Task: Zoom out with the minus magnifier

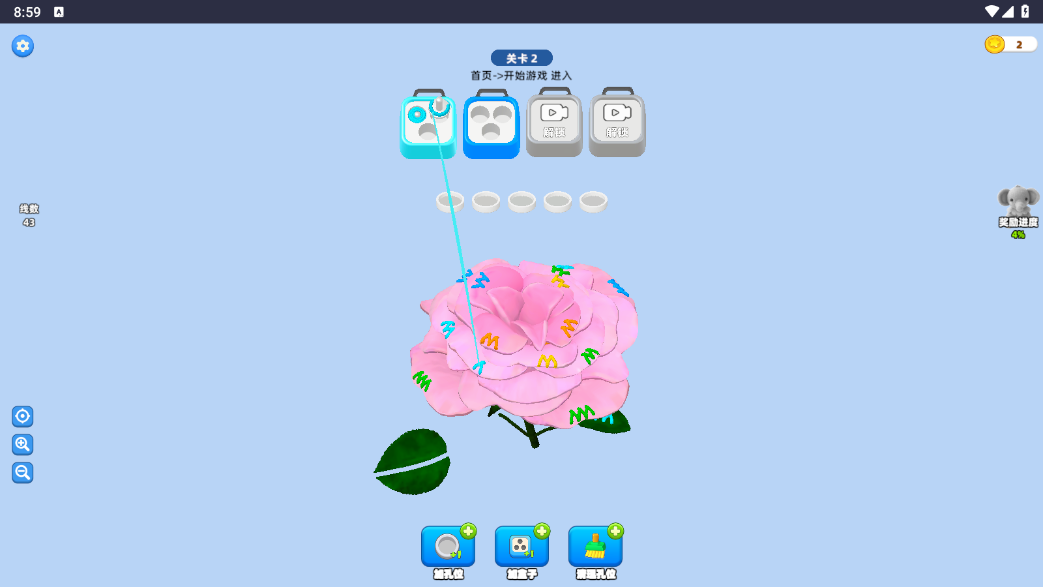Action: point(23,473)
